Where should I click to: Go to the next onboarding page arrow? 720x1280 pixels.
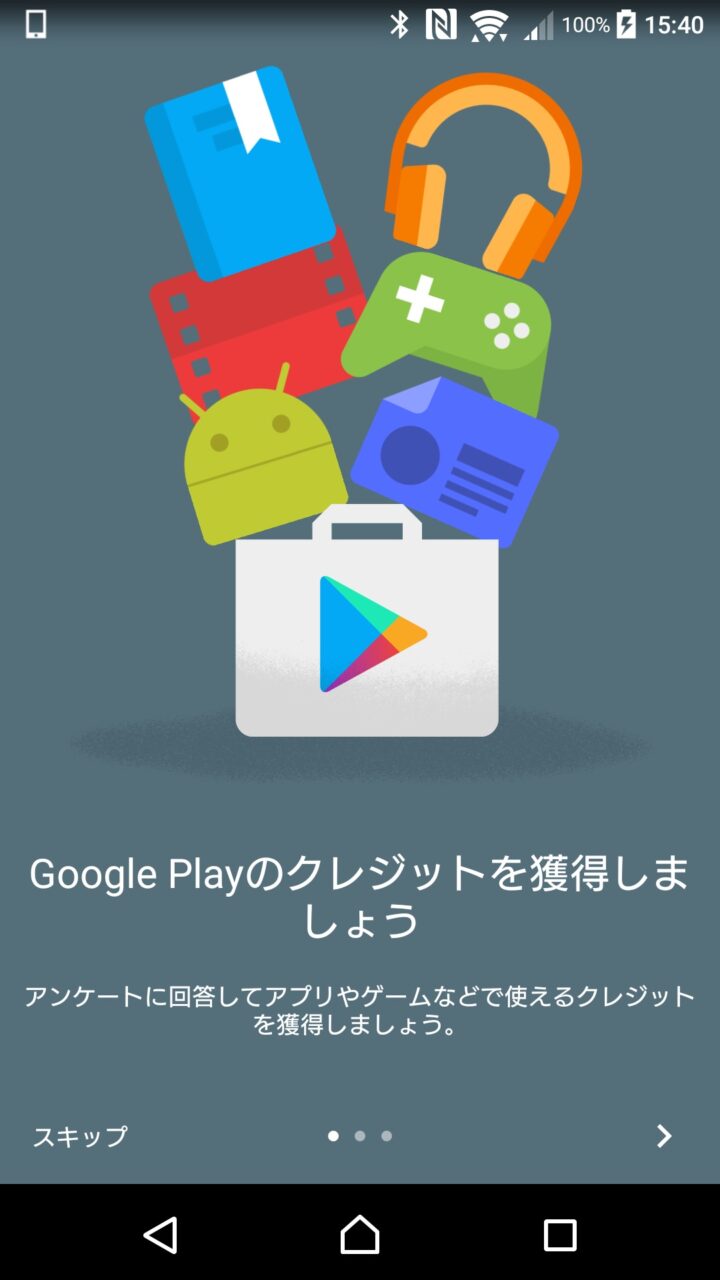[x=663, y=1136]
